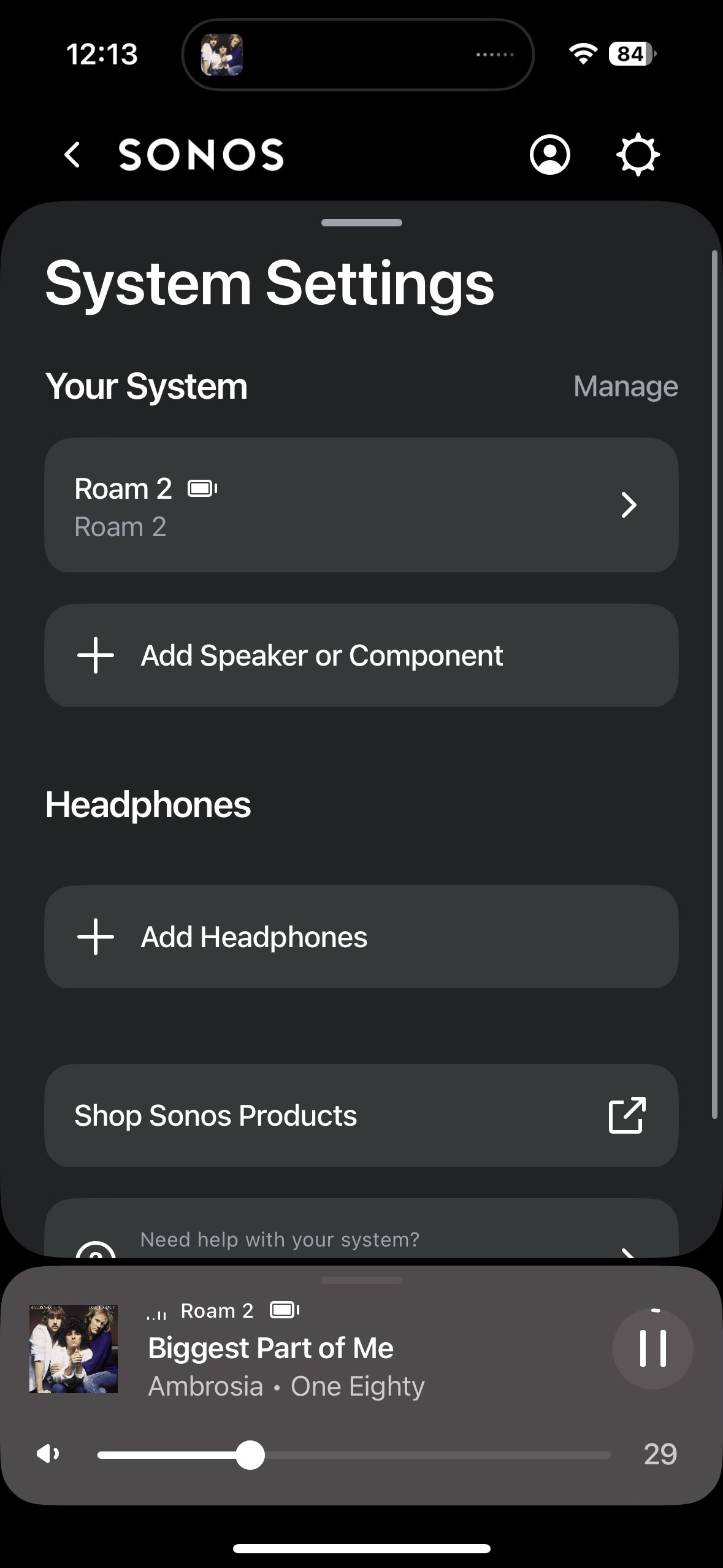Open the settings gear icon
The image size is (723, 1568).
tap(638, 155)
